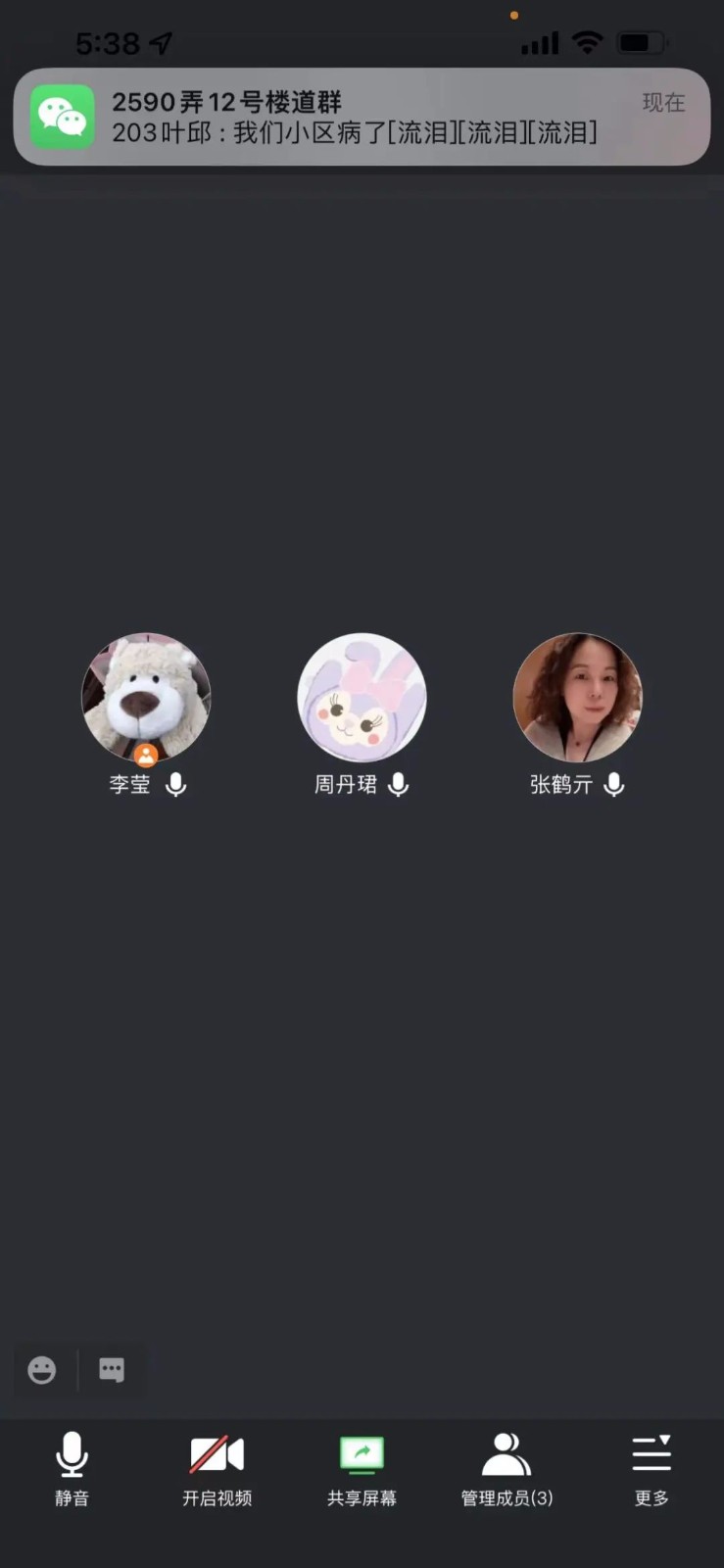Open 管理成员(3) member management

[x=507, y=1466]
